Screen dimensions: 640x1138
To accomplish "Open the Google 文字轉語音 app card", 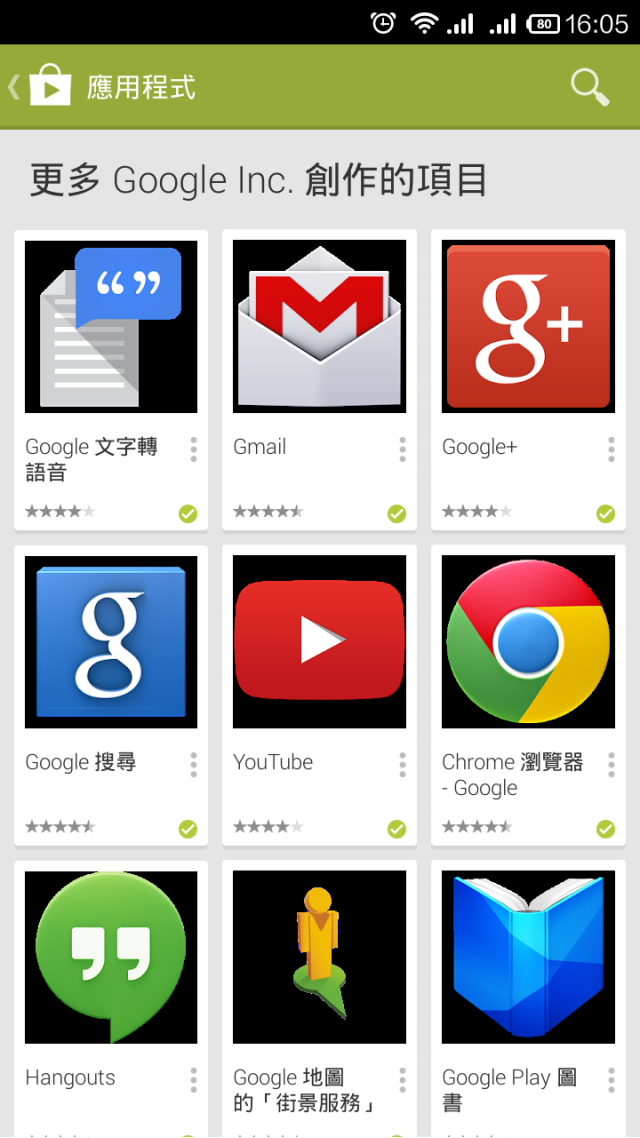I will (x=111, y=327).
